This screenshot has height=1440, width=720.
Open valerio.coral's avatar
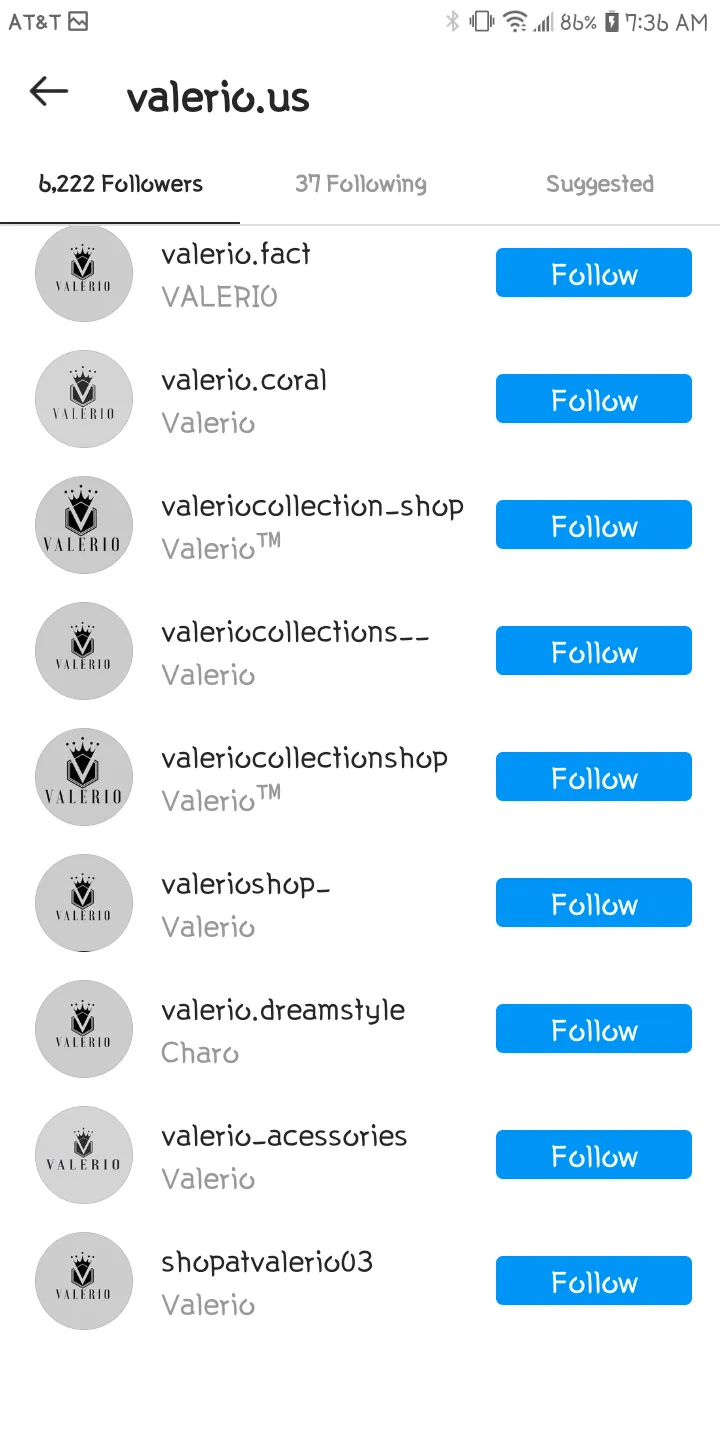84,399
